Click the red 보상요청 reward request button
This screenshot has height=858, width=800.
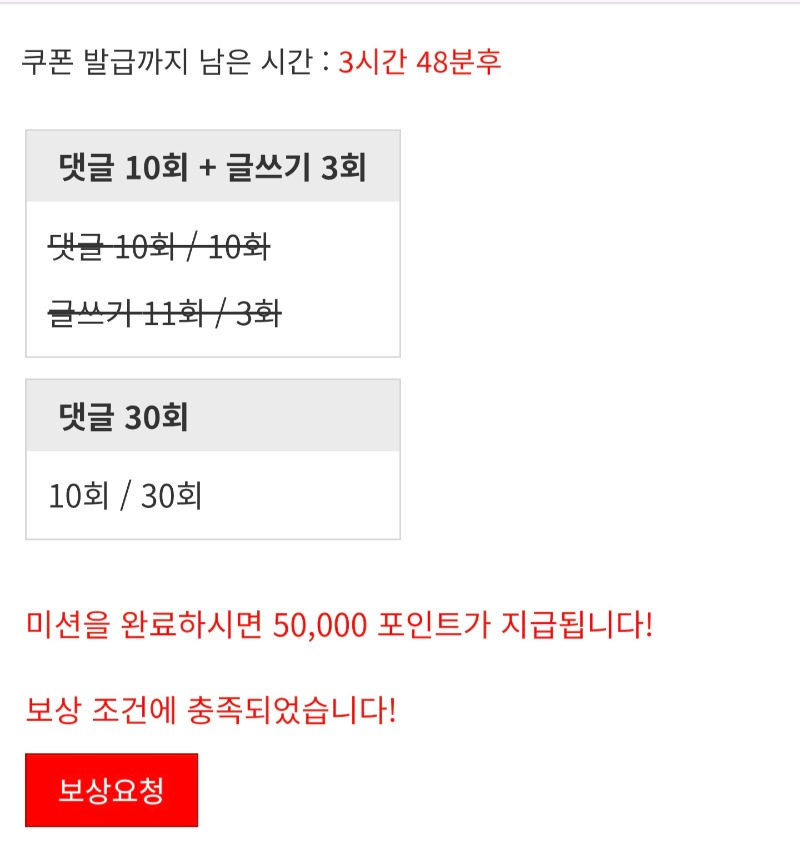113,789
